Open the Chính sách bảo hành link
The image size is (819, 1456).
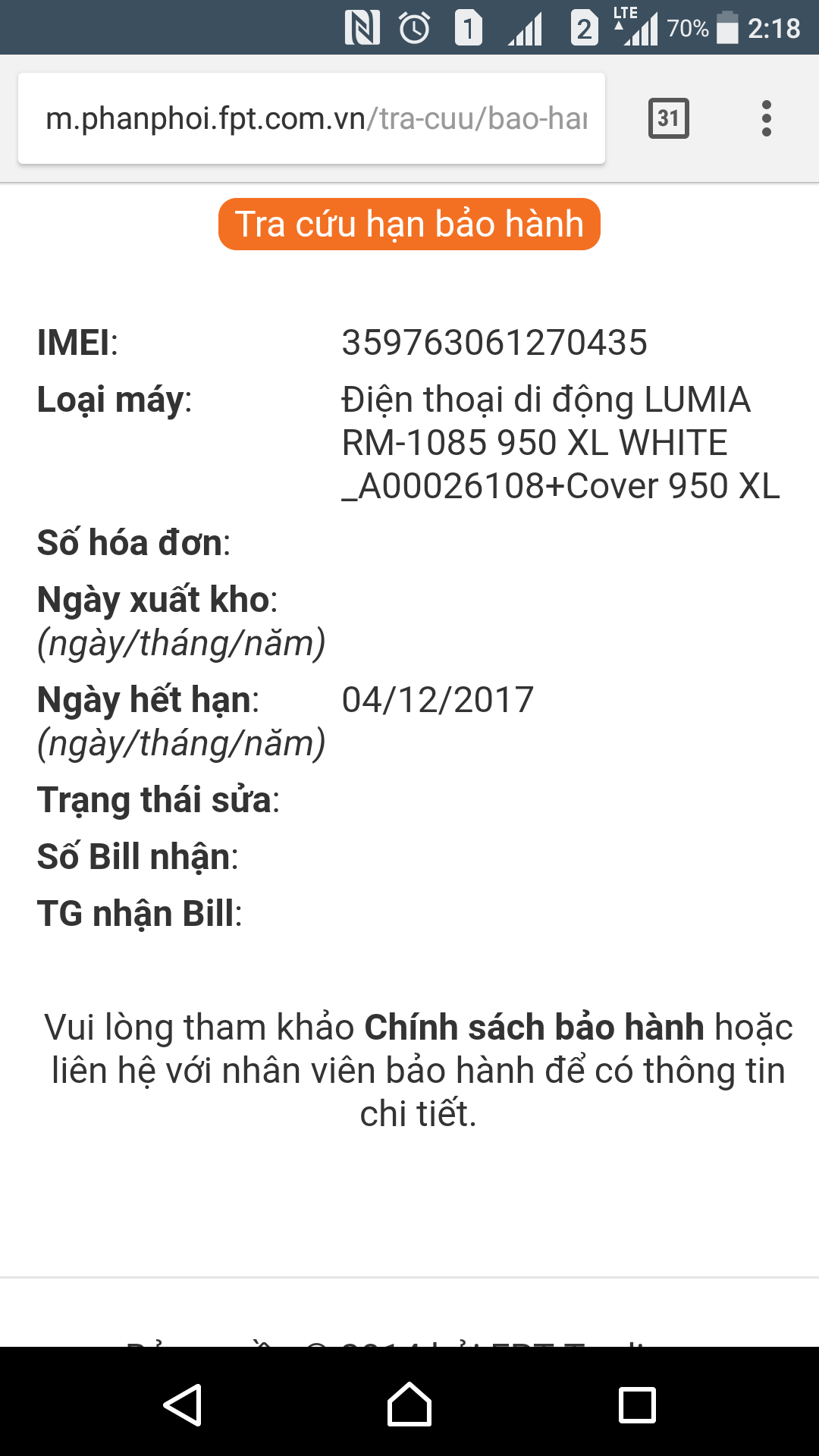pyautogui.click(x=534, y=1028)
